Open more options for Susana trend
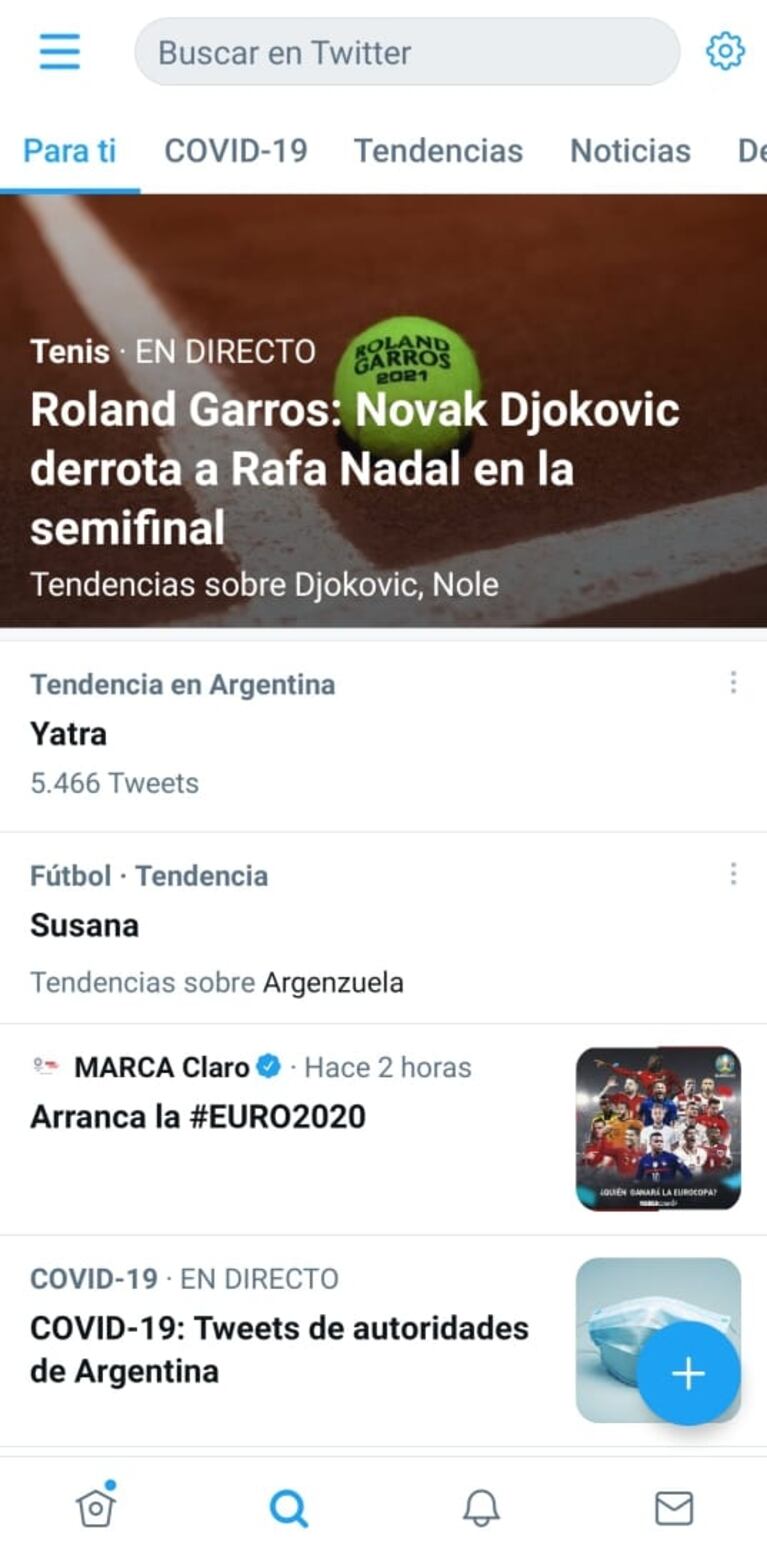This screenshot has height=1553, width=767. [x=733, y=875]
